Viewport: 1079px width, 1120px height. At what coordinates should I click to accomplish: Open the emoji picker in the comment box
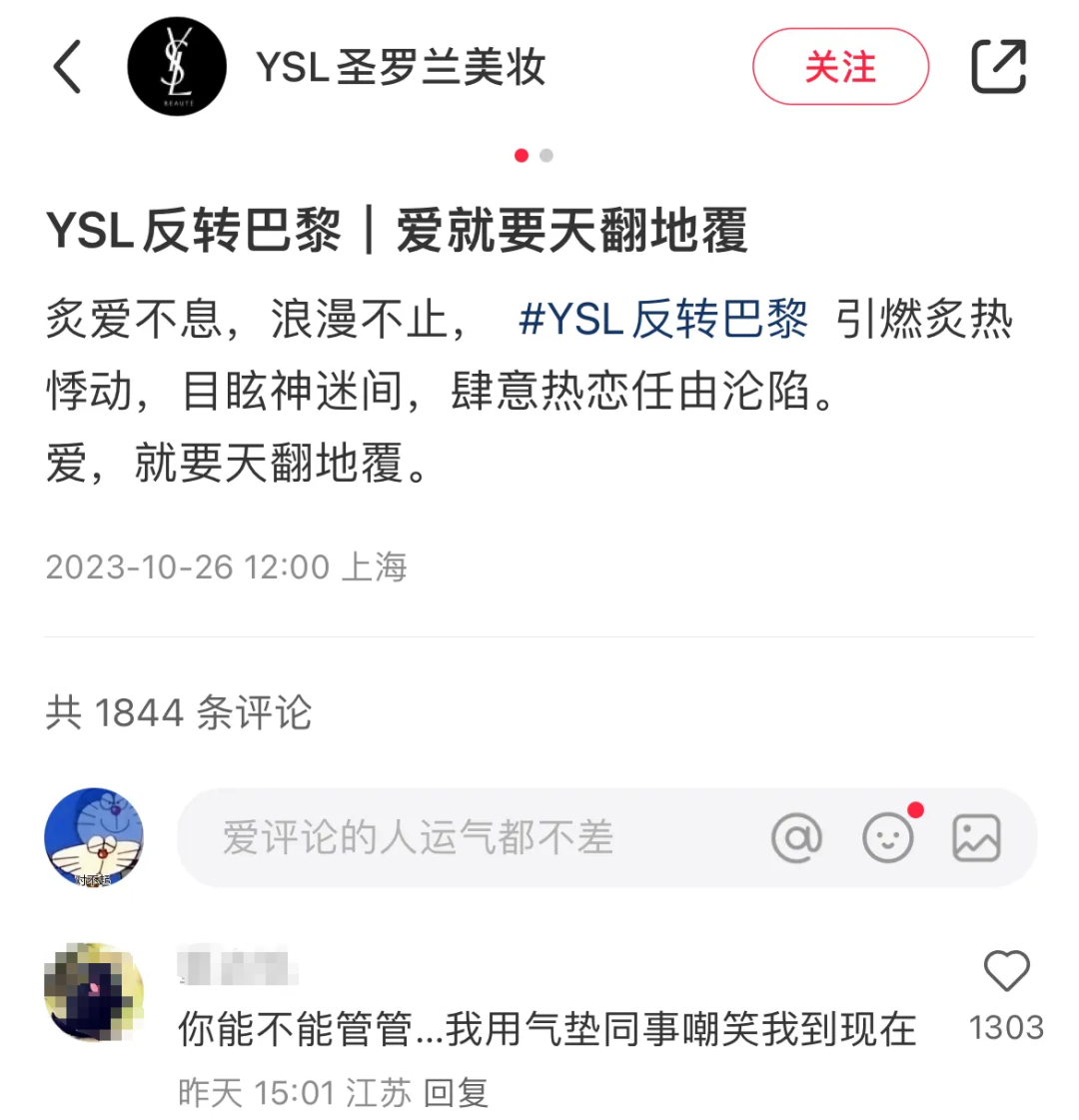[x=887, y=837]
